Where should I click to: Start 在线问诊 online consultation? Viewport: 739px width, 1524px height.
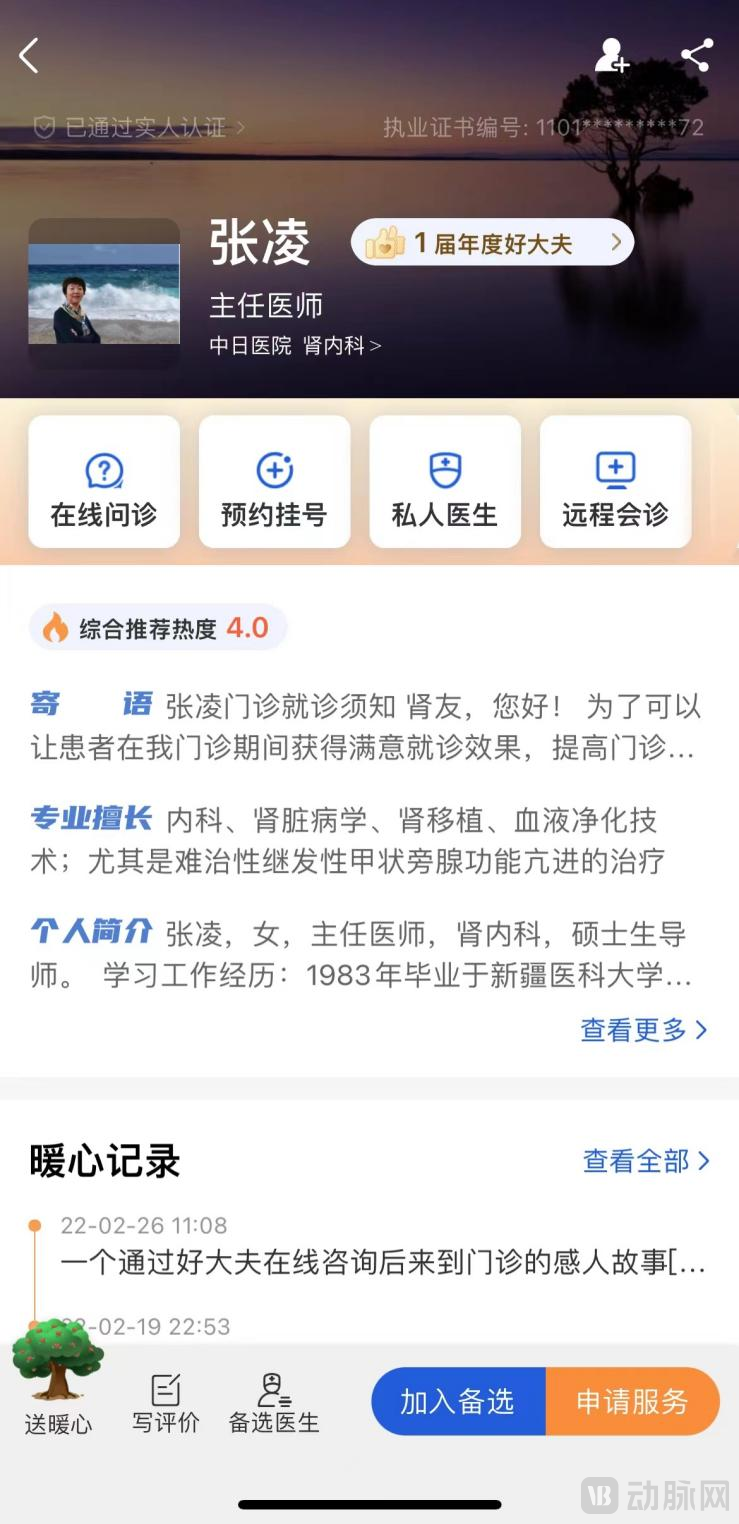click(104, 483)
